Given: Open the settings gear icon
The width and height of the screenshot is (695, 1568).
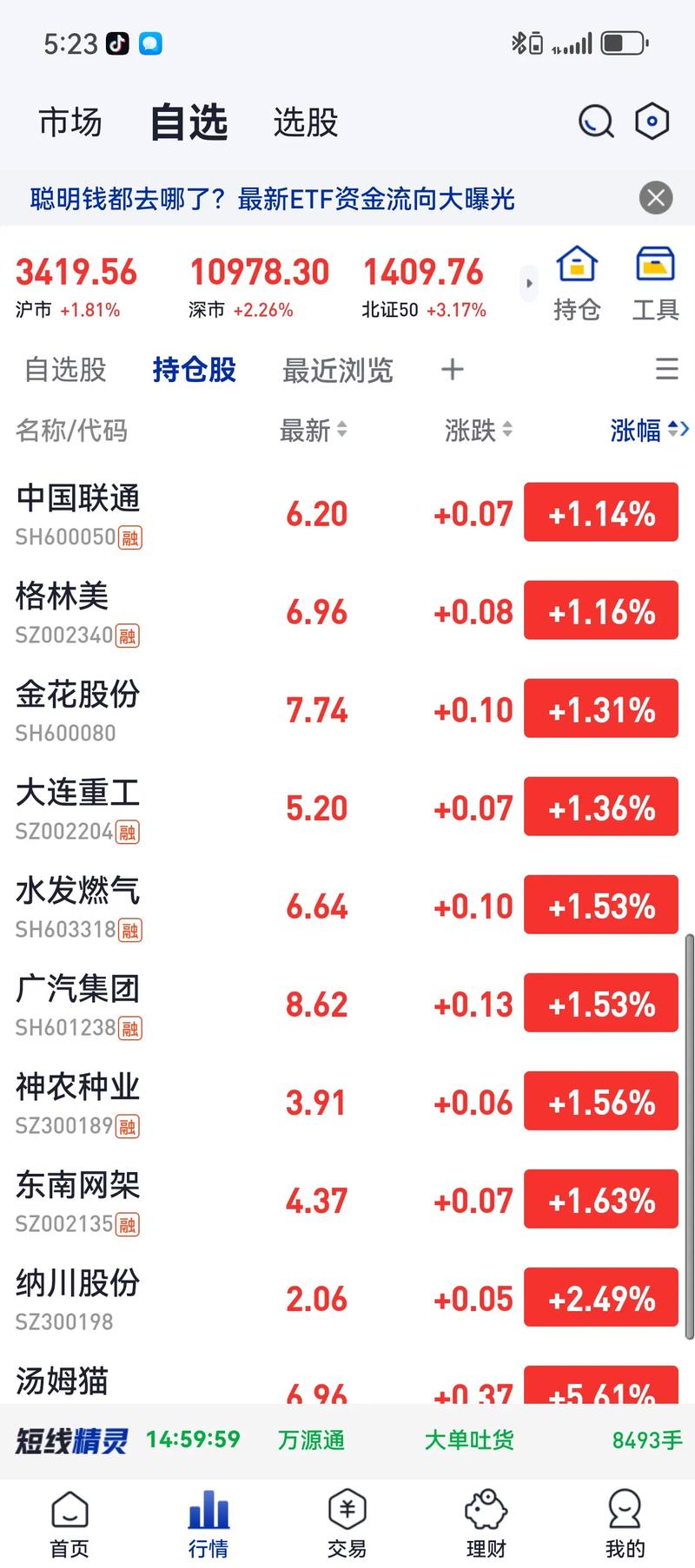Looking at the screenshot, I should (652, 122).
